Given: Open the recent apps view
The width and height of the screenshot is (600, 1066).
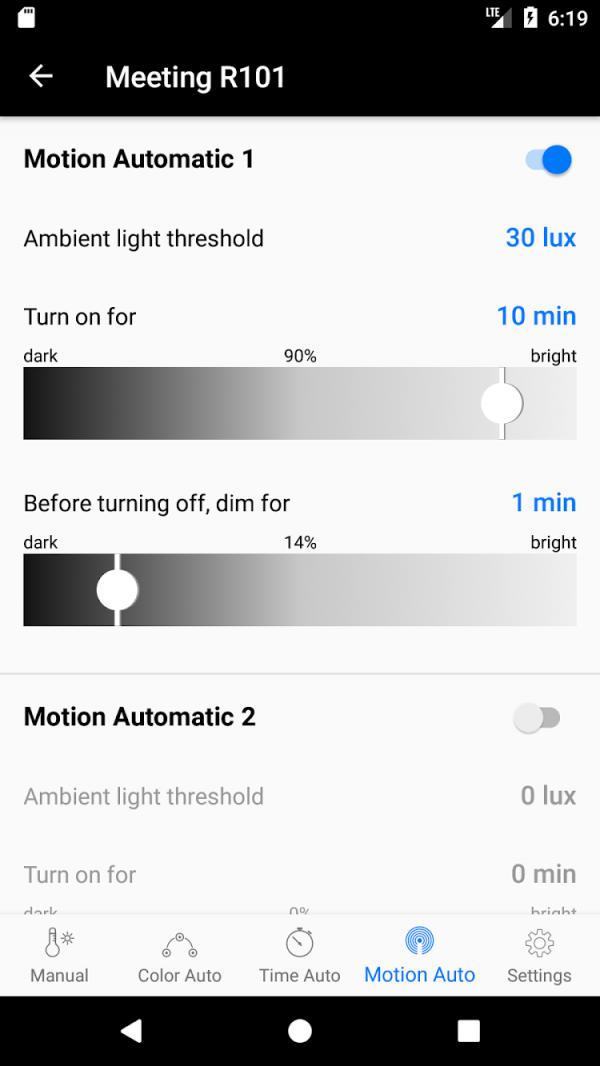Looking at the screenshot, I should (x=469, y=1031).
